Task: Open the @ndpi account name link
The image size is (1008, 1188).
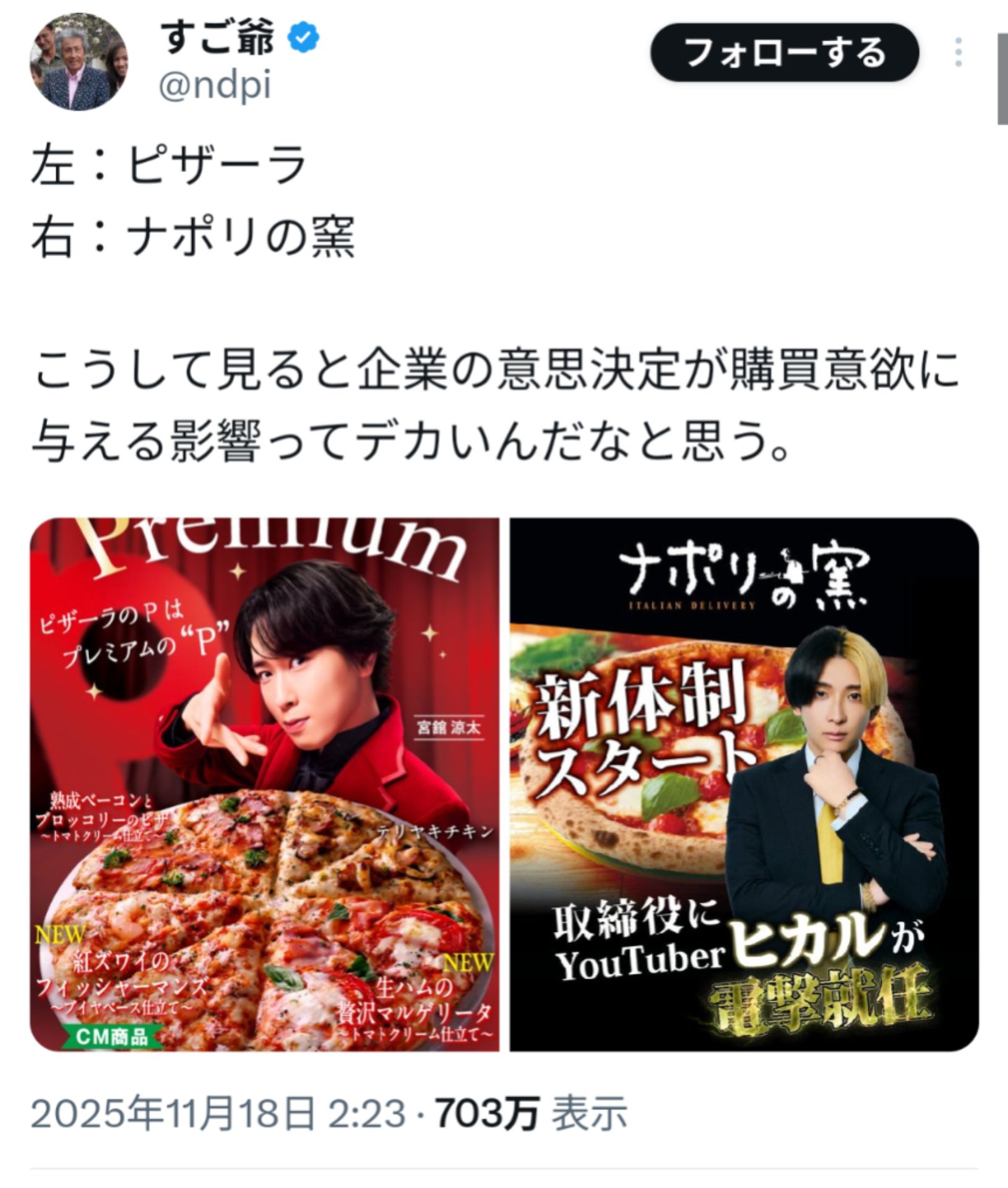Action: [215, 87]
